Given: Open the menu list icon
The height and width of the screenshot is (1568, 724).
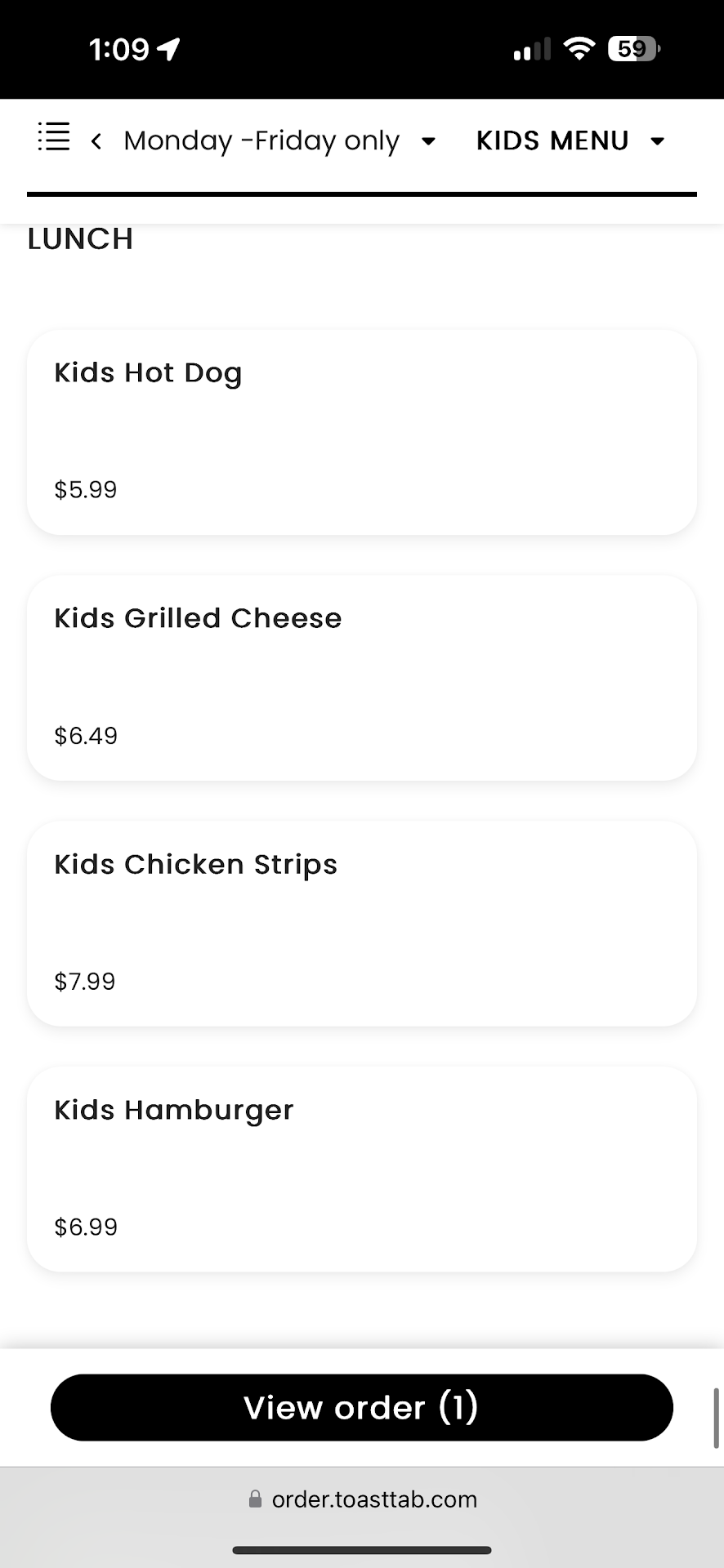Looking at the screenshot, I should 54,137.
